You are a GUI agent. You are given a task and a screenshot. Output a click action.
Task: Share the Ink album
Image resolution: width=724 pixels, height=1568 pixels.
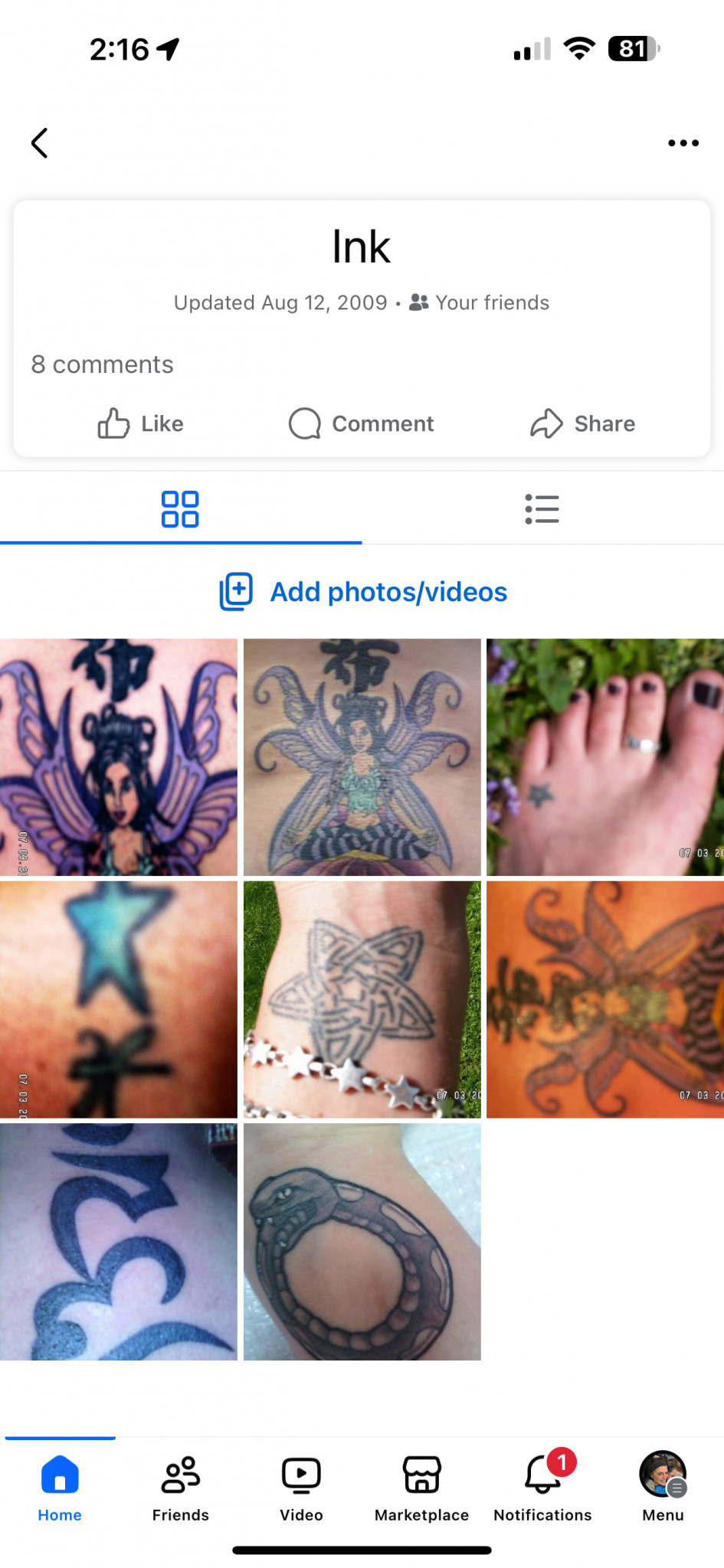pyautogui.click(x=582, y=423)
